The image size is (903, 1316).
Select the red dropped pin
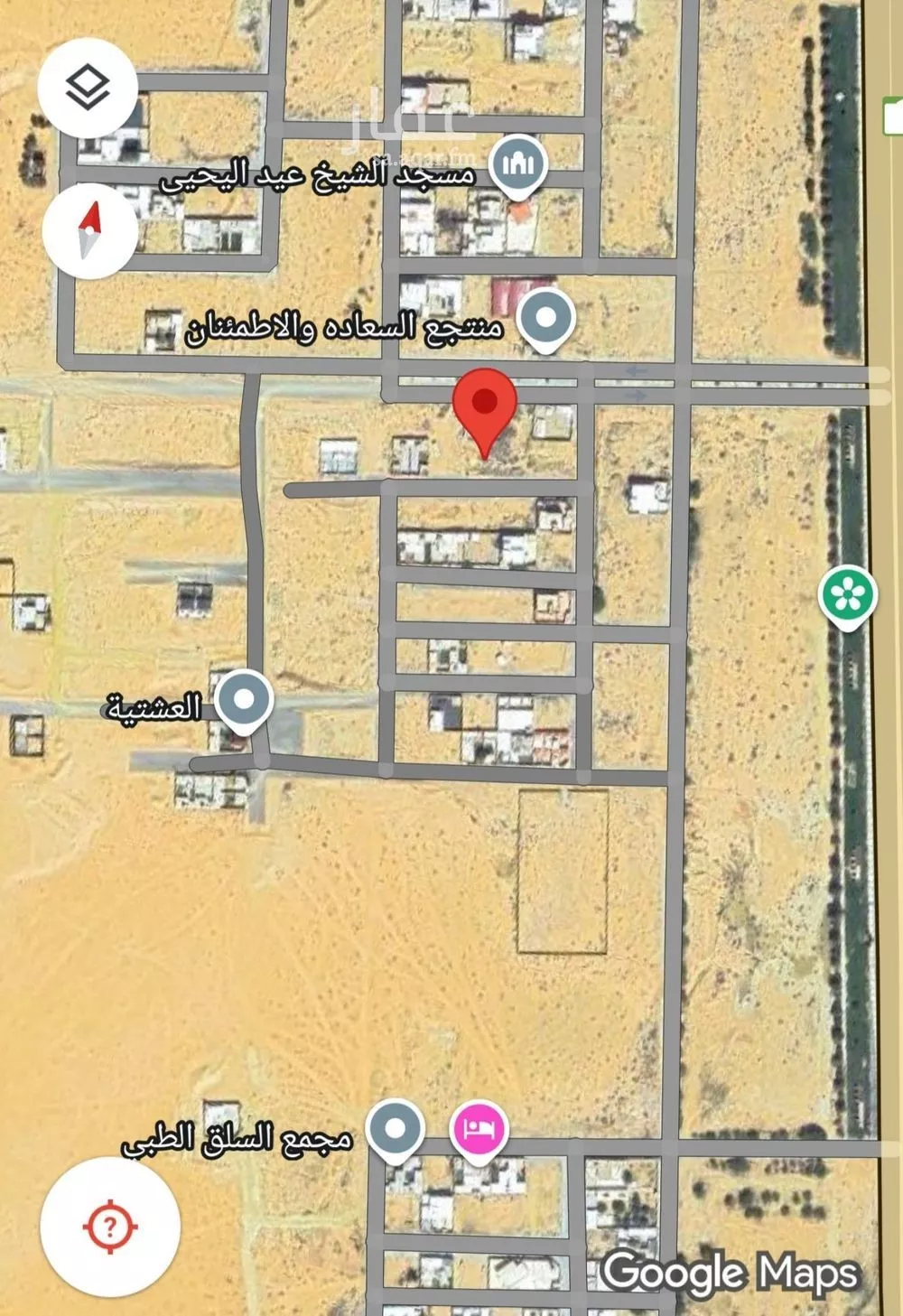(x=485, y=404)
